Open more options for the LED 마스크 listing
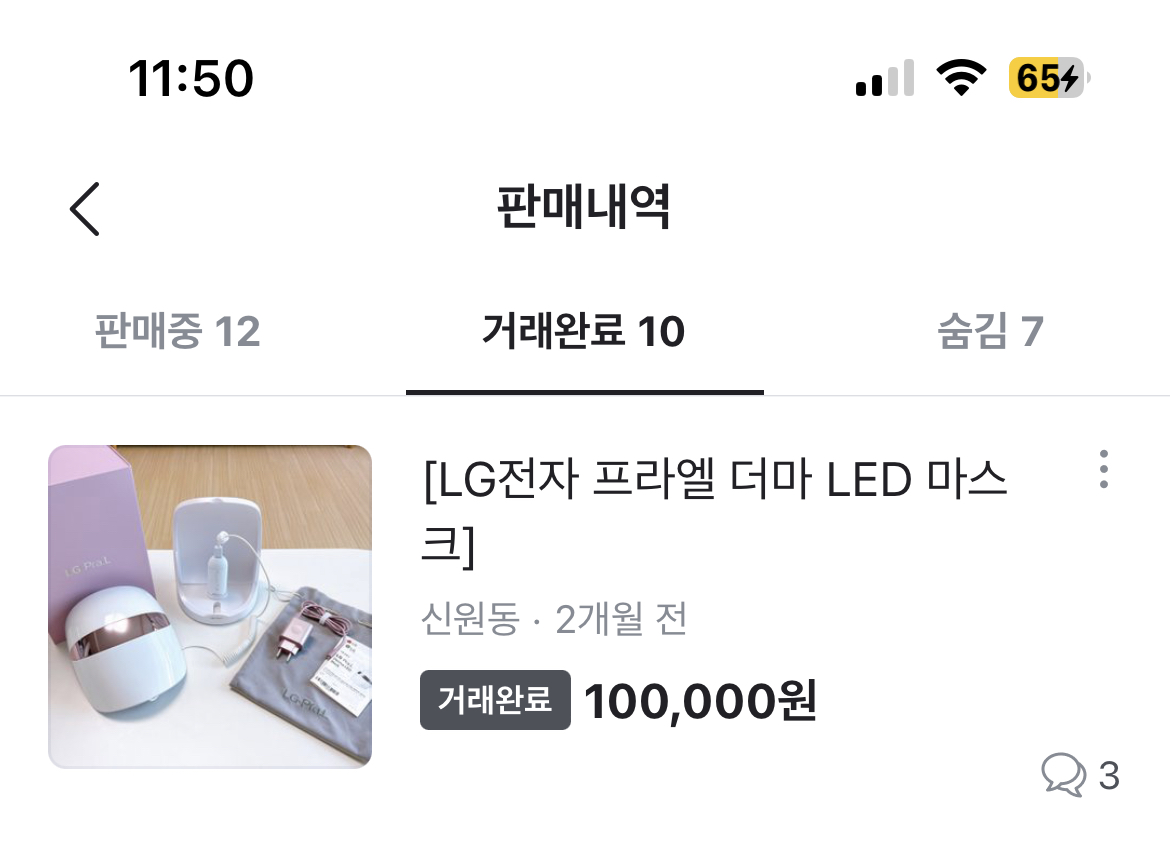Screen dimensions: 1170x844 [1103, 469]
